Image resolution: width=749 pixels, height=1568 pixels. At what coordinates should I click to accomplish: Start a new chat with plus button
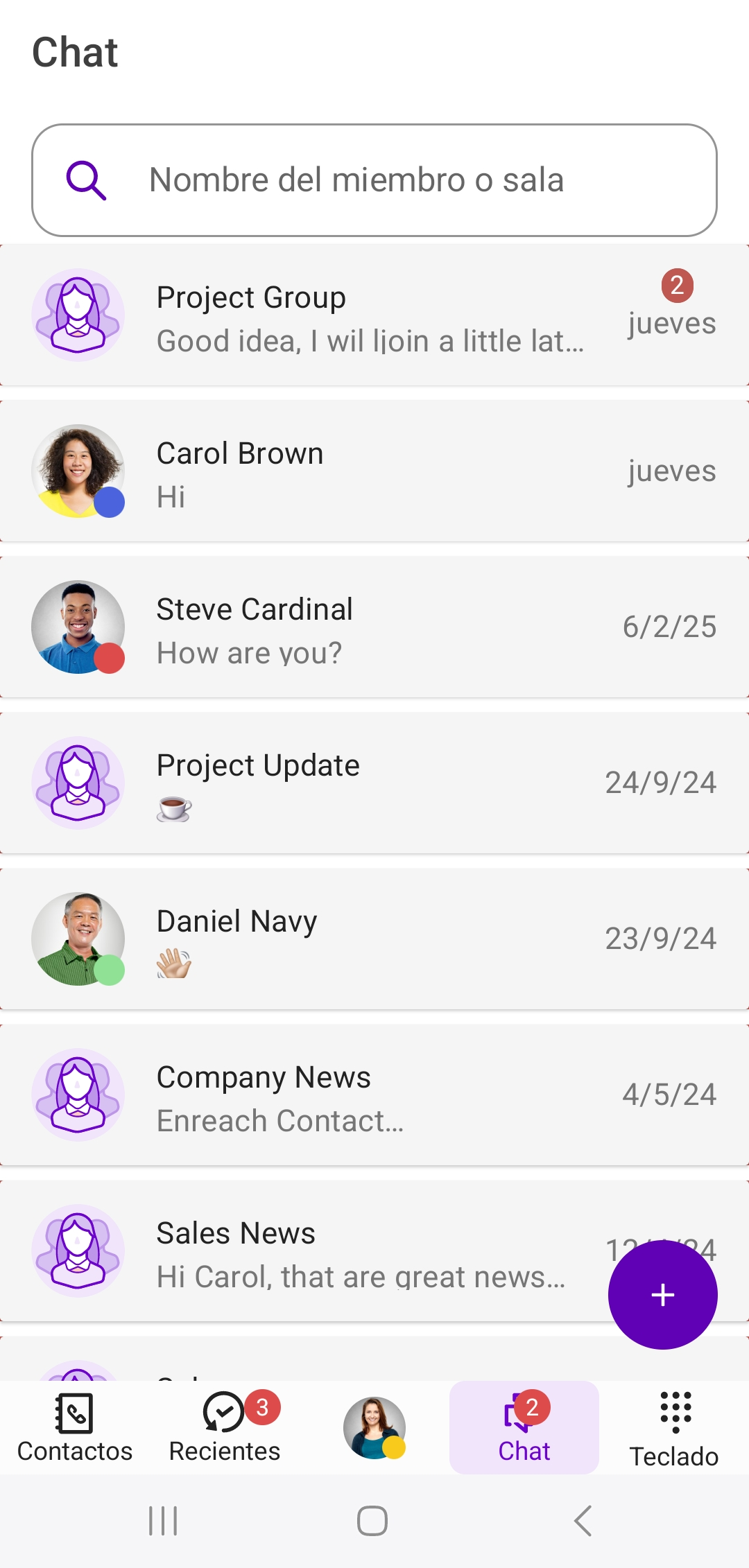click(662, 1294)
